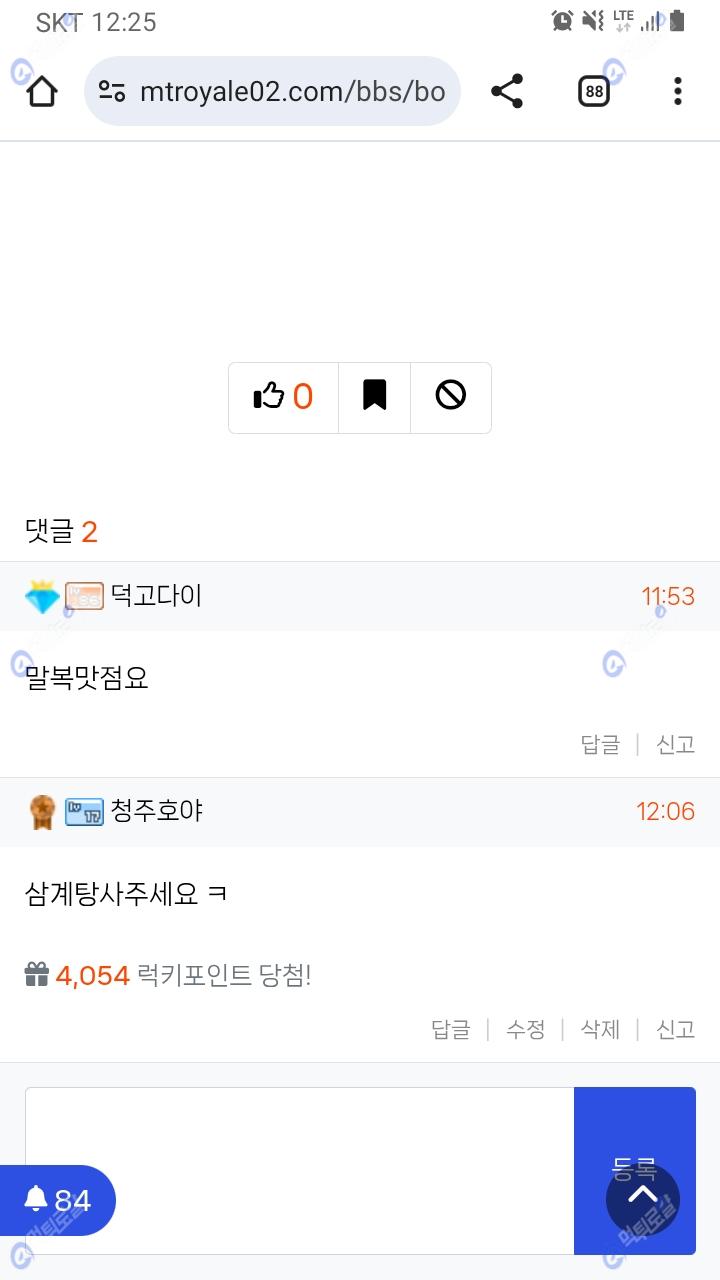Block this post with the ban icon
This screenshot has width=720, height=1280.
(451, 397)
